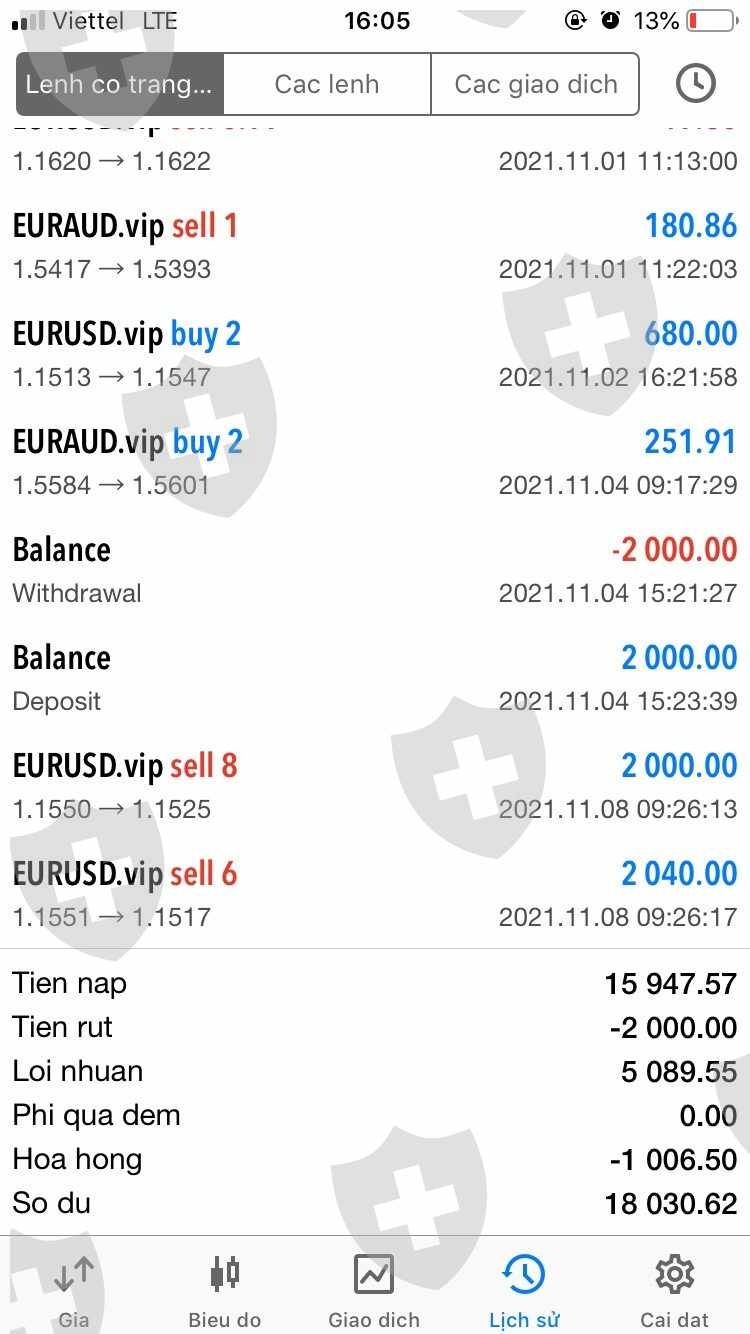The image size is (750, 1334).
Task: Open the clock time period filter
Action: tap(696, 84)
